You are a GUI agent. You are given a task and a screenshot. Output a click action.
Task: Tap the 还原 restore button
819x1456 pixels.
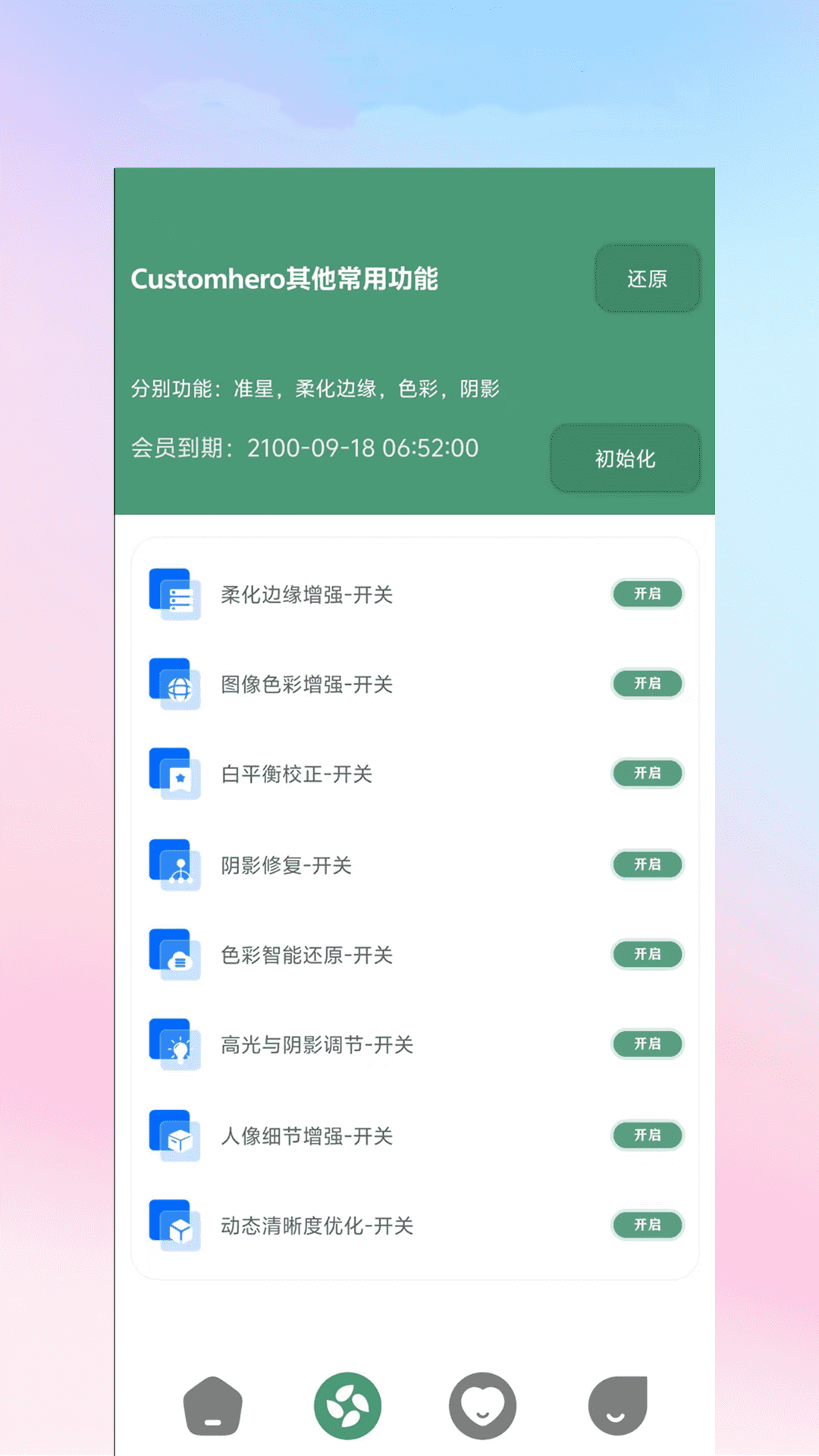tap(647, 279)
